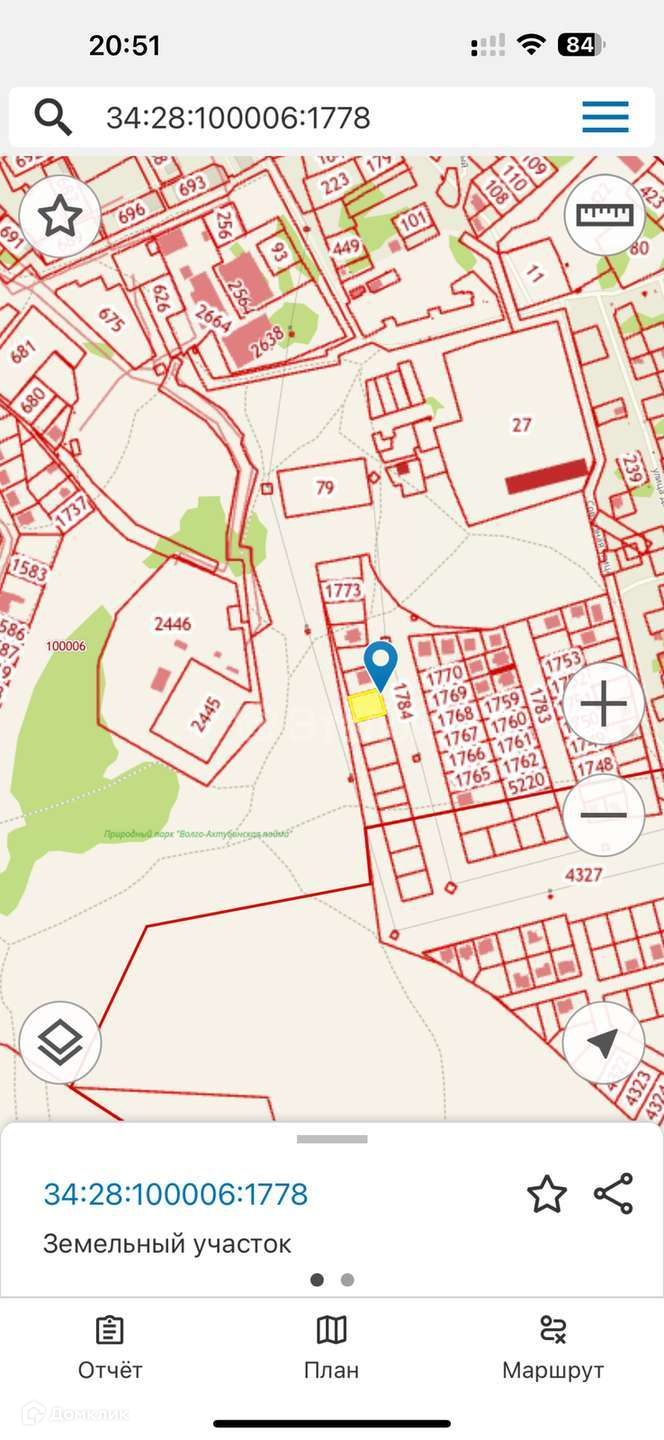Tap the search magnifier icon

click(53, 117)
